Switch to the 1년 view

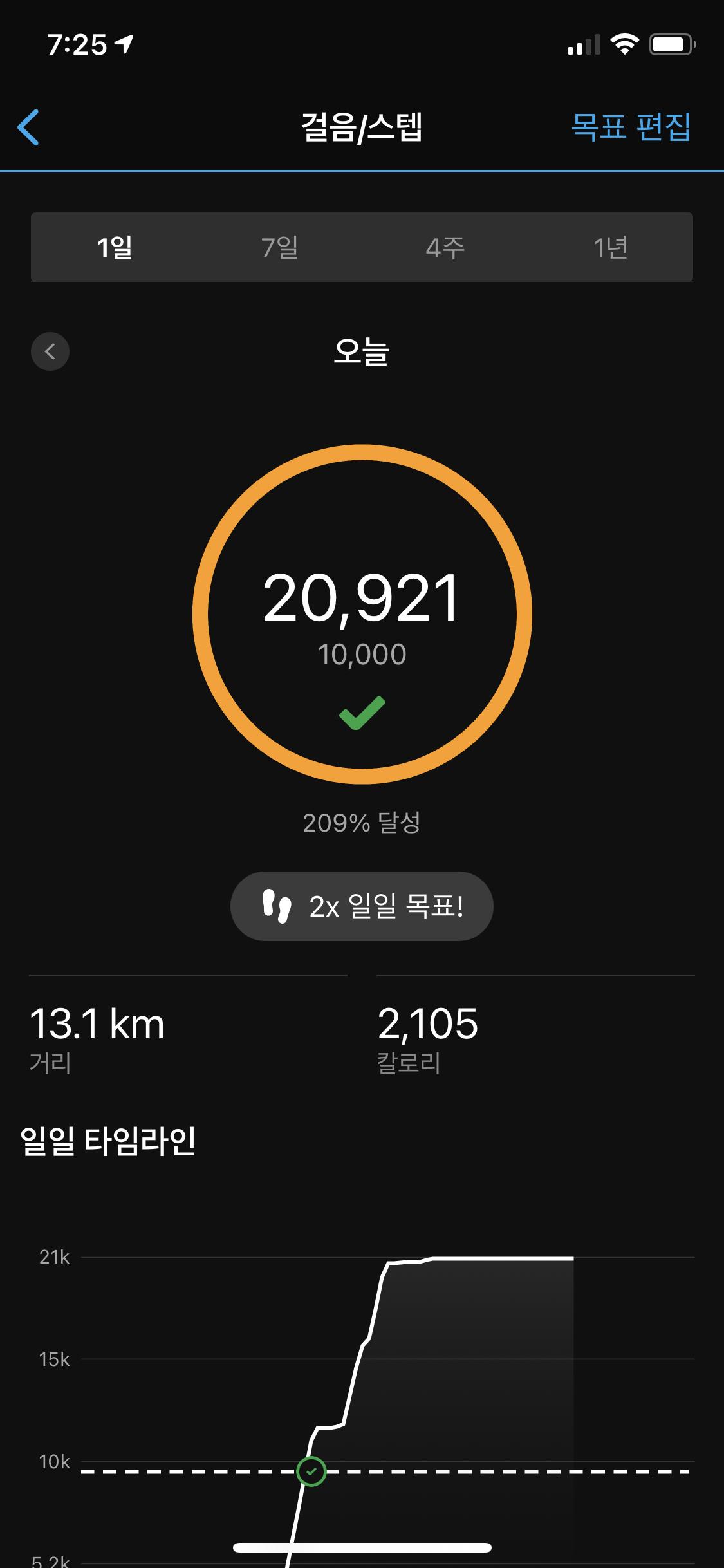tap(610, 247)
